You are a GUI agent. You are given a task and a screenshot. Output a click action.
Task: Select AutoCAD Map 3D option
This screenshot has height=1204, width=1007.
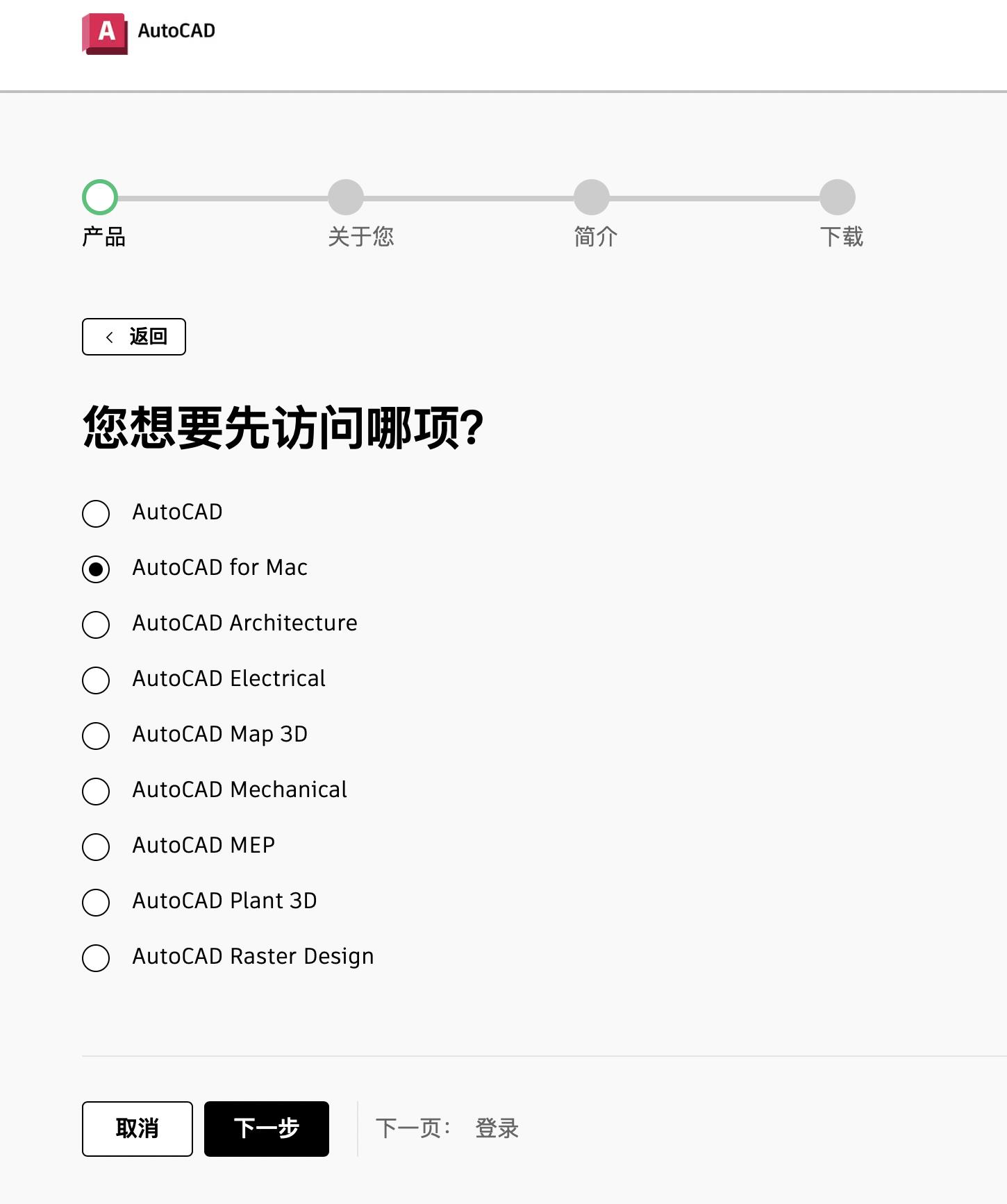click(x=96, y=736)
